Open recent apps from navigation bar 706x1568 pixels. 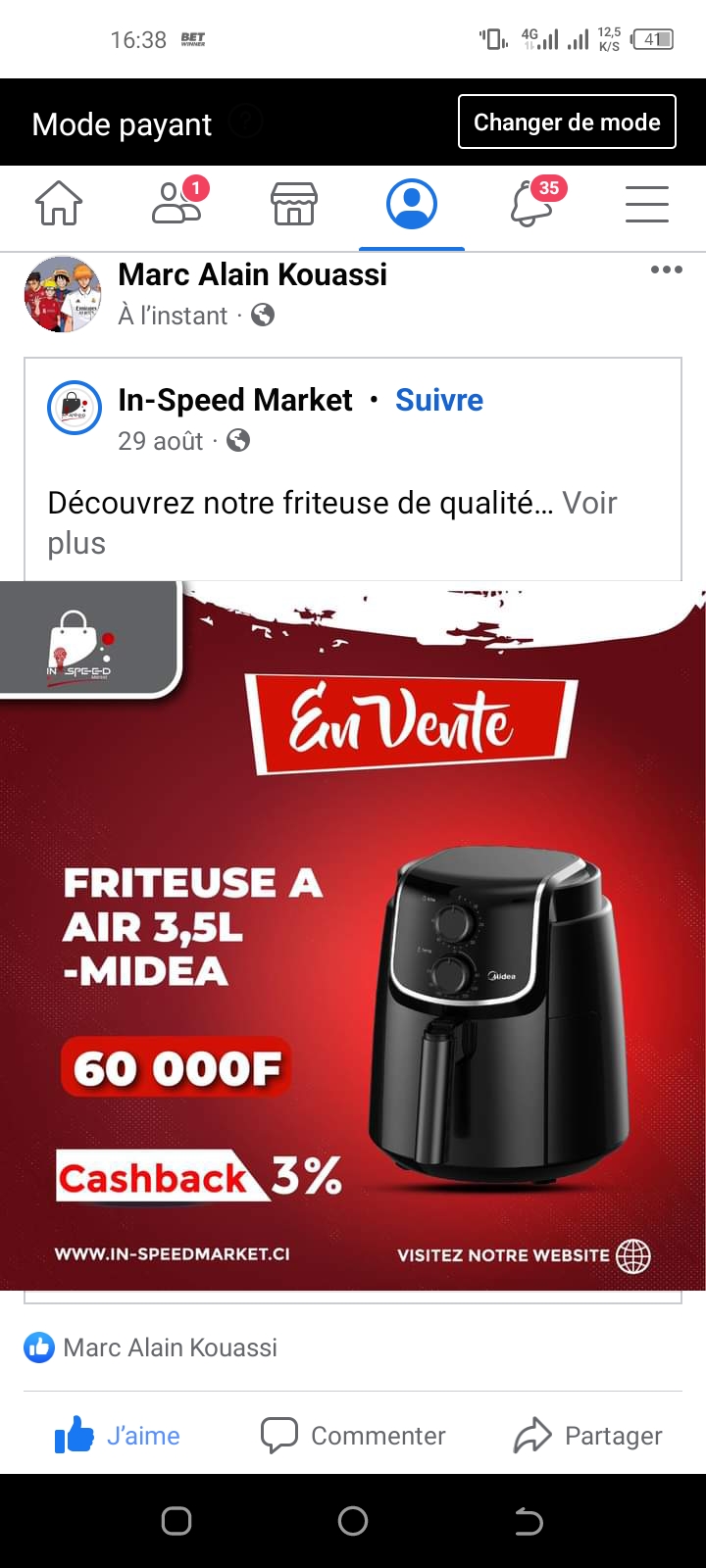pyautogui.click(x=176, y=1521)
